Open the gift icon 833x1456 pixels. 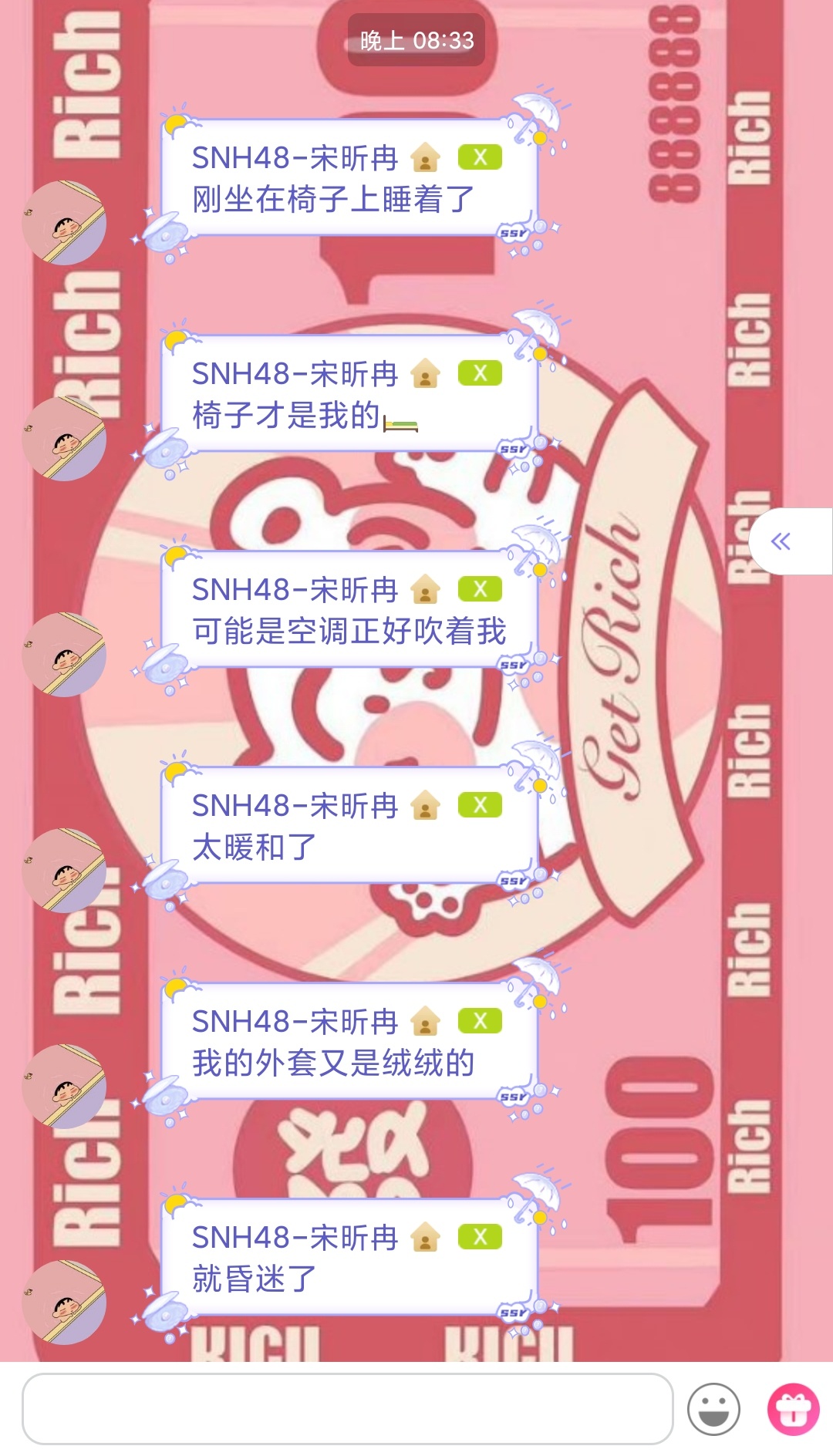[x=793, y=1409]
